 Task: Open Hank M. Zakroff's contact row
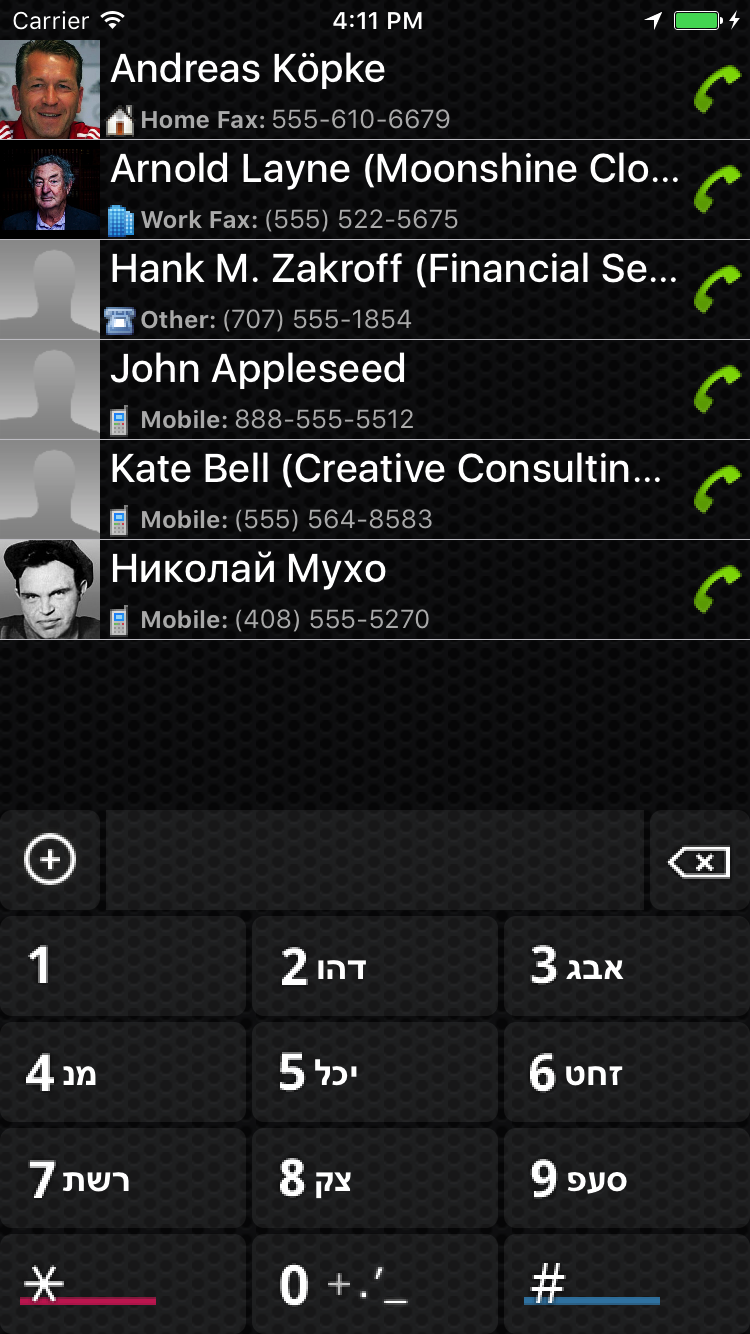375,290
